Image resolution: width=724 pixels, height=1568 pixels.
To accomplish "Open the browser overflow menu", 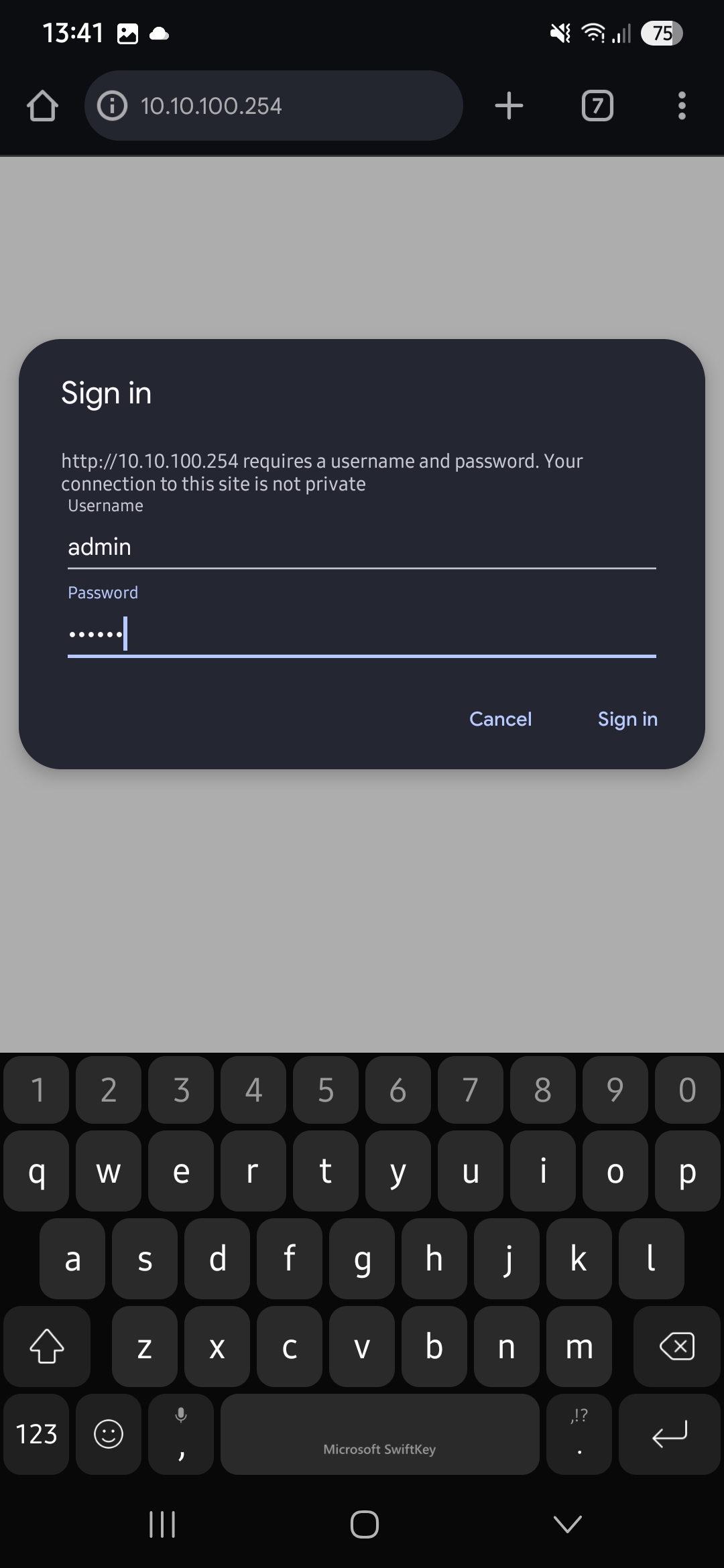I will 682,106.
